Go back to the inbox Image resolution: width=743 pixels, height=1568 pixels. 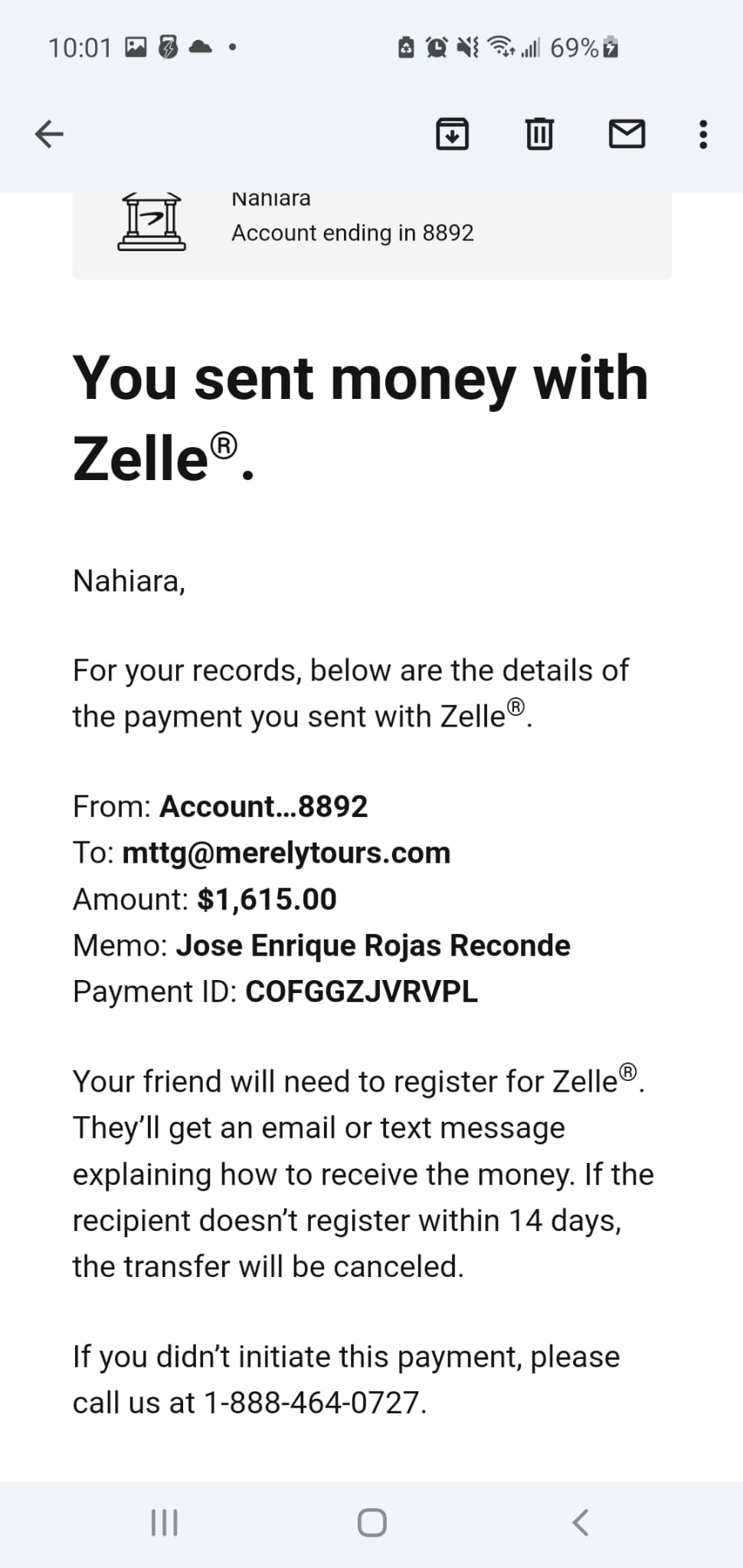pos(50,134)
